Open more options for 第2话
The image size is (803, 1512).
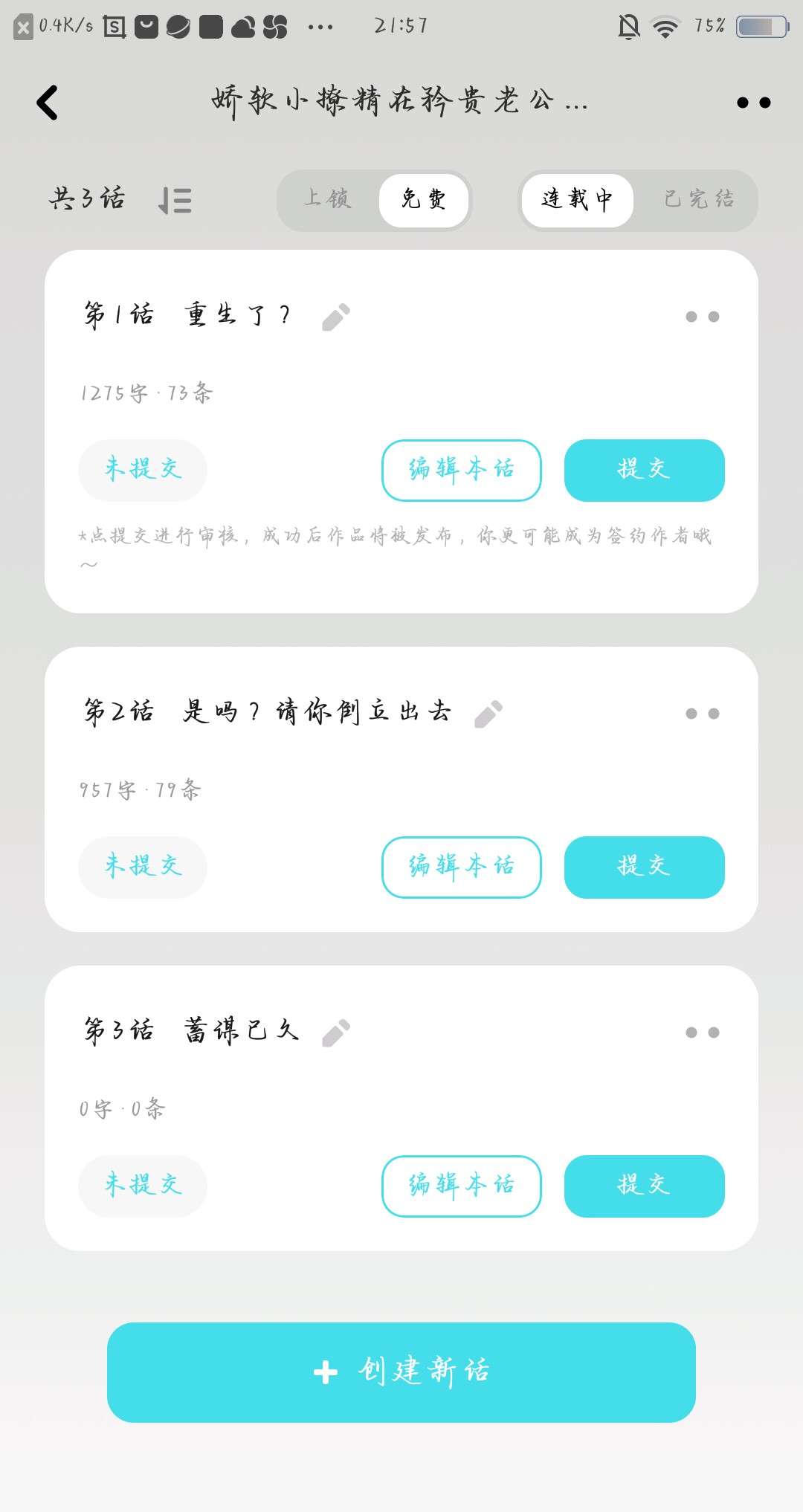point(702,714)
